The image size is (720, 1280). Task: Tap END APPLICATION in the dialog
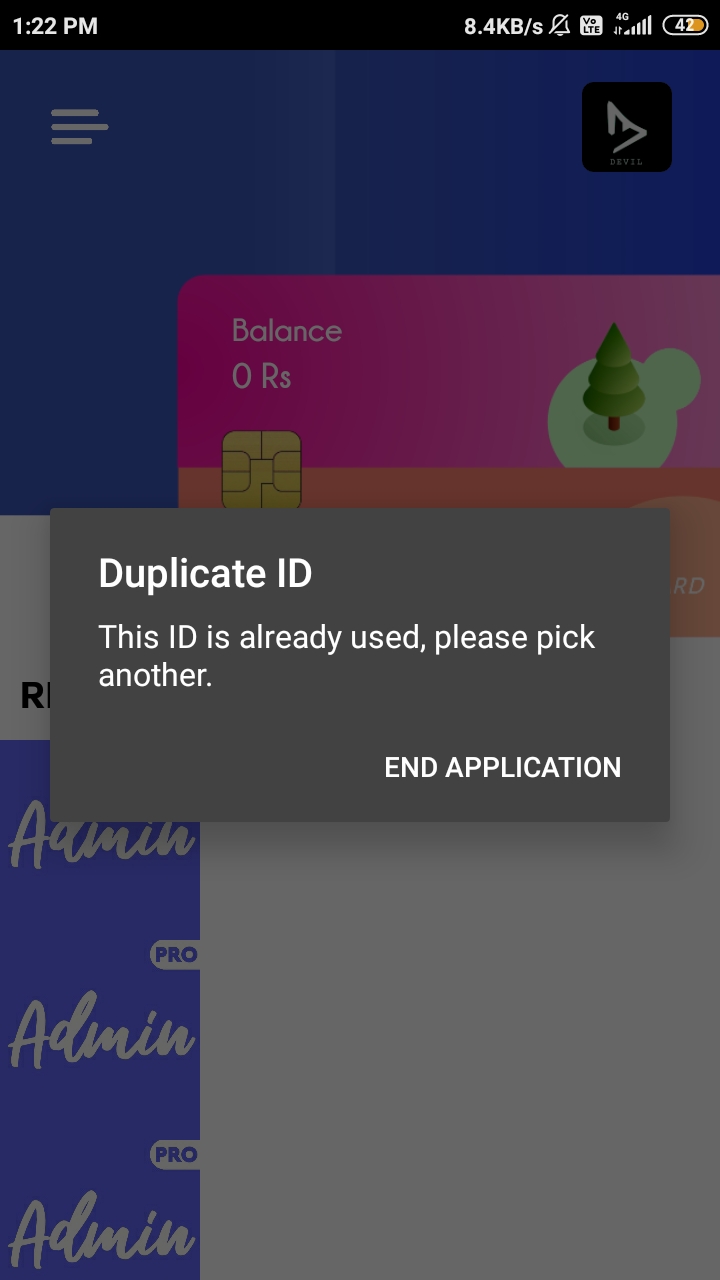[x=503, y=767]
